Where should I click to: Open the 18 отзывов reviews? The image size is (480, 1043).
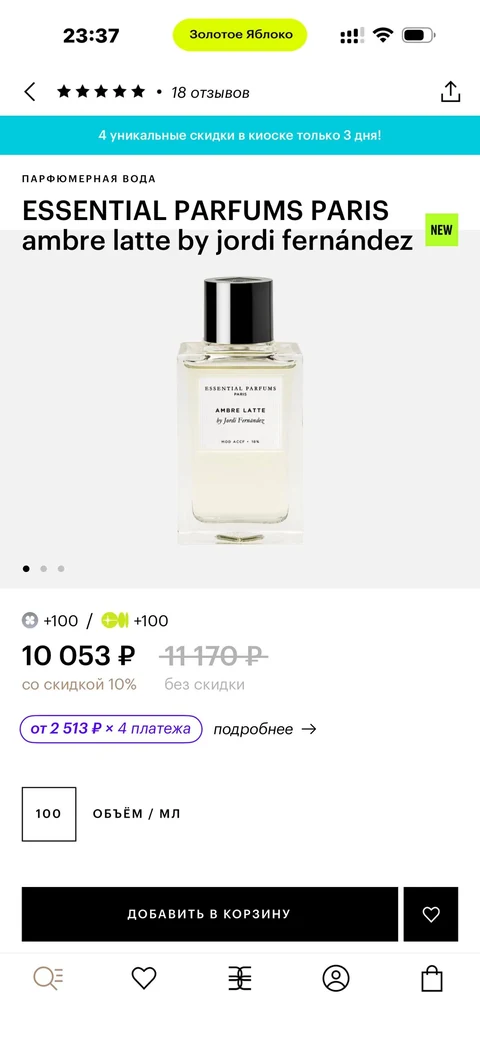pos(210,92)
